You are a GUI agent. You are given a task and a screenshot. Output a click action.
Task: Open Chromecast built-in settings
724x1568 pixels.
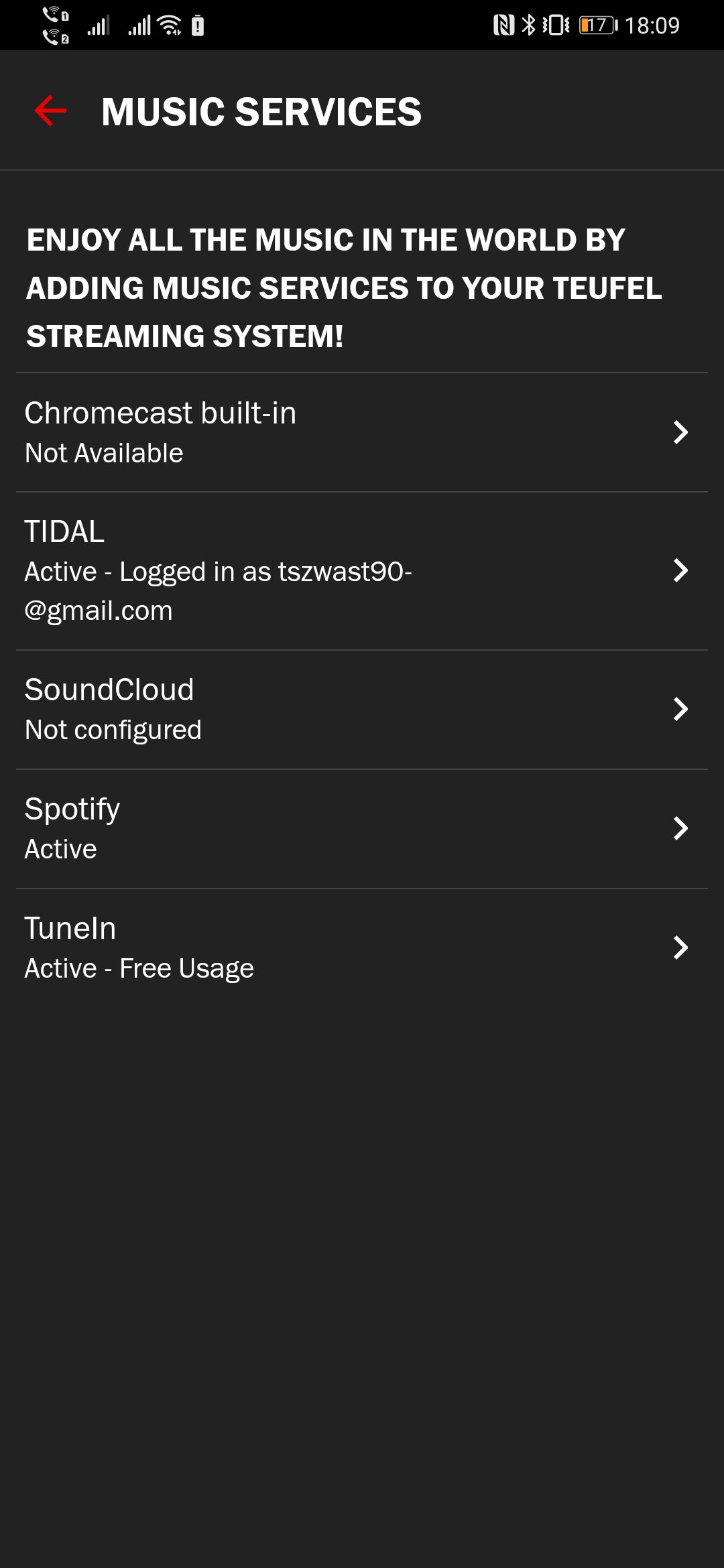[362, 432]
